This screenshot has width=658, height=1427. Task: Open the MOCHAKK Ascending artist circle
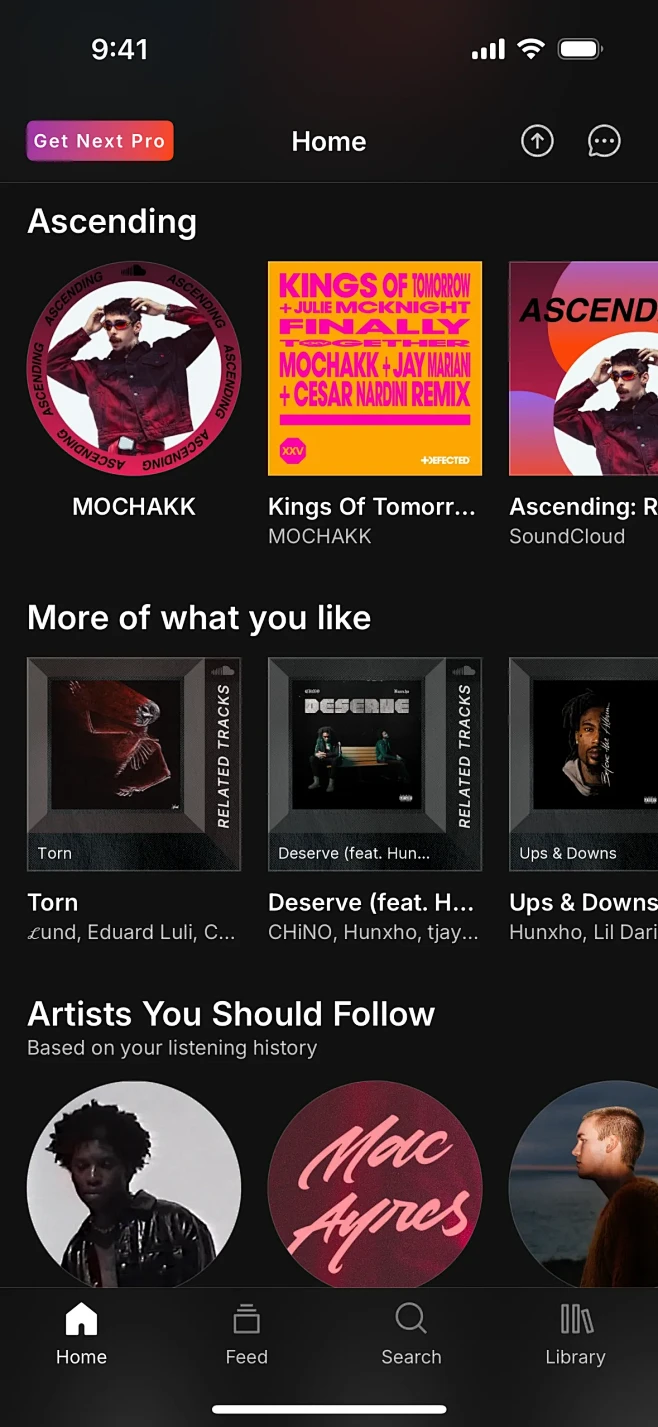pyautogui.click(x=134, y=368)
